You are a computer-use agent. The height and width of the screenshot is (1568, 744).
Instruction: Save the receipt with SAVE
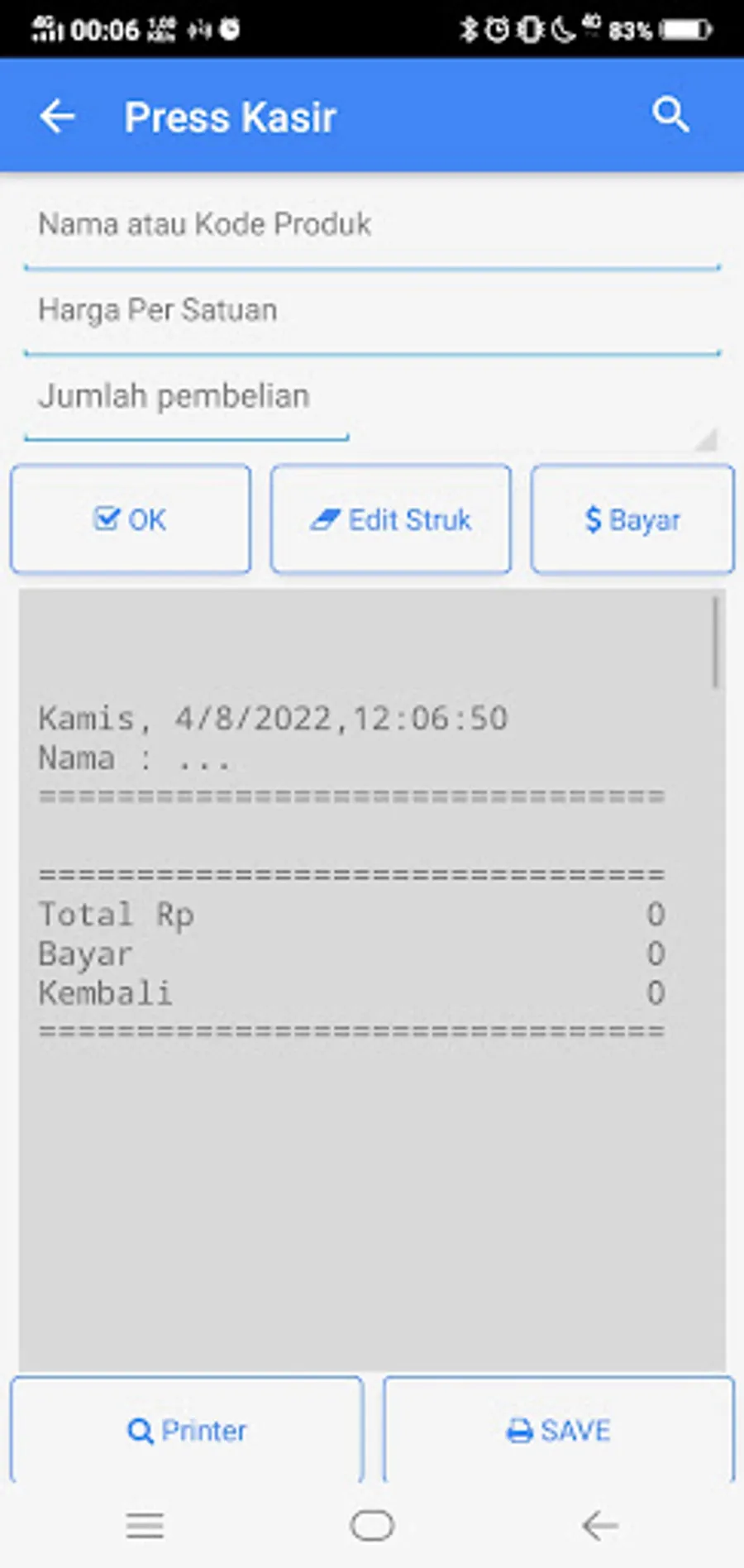(559, 1430)
